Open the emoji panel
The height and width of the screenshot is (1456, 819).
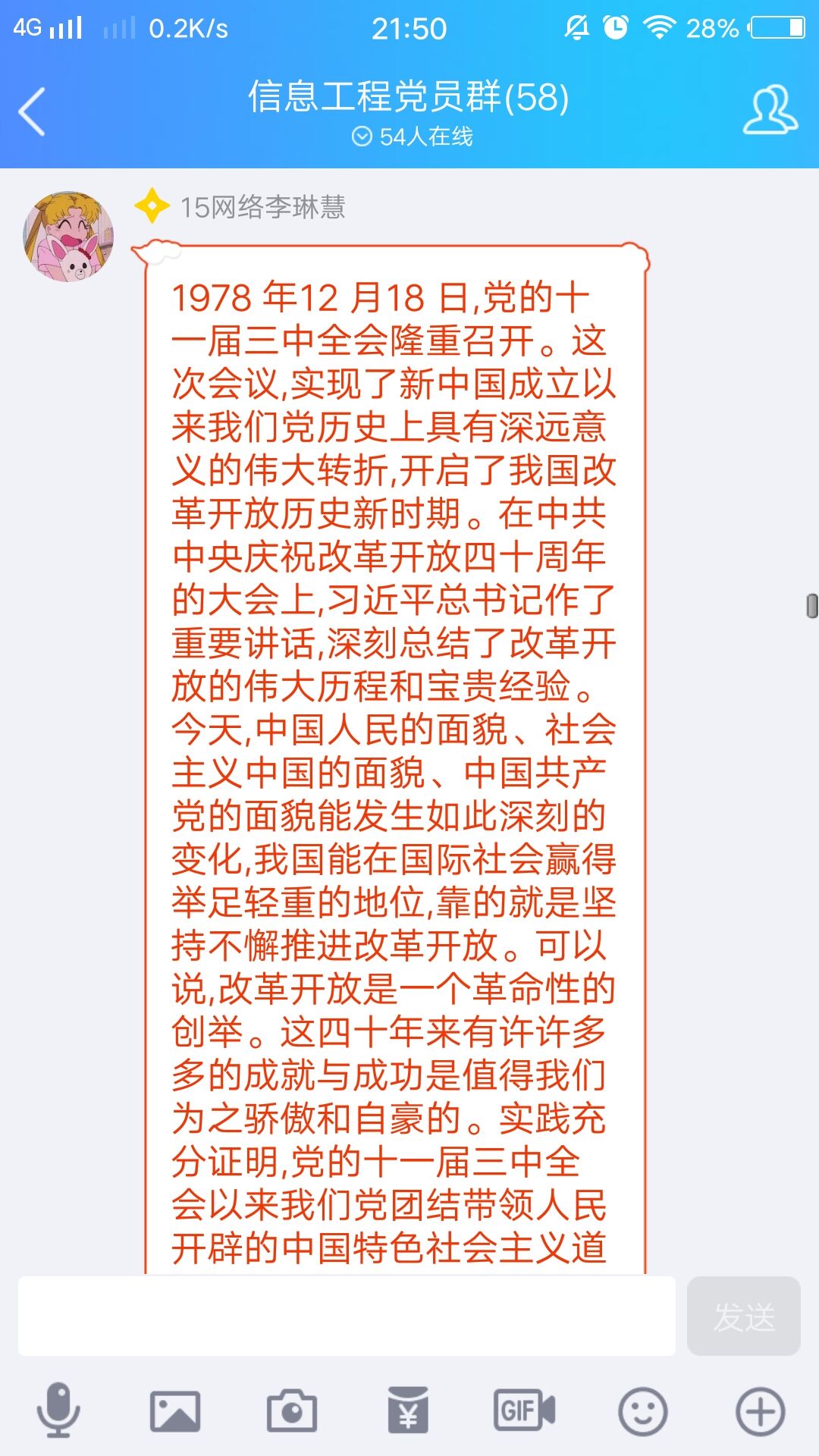coord(642,1410)
